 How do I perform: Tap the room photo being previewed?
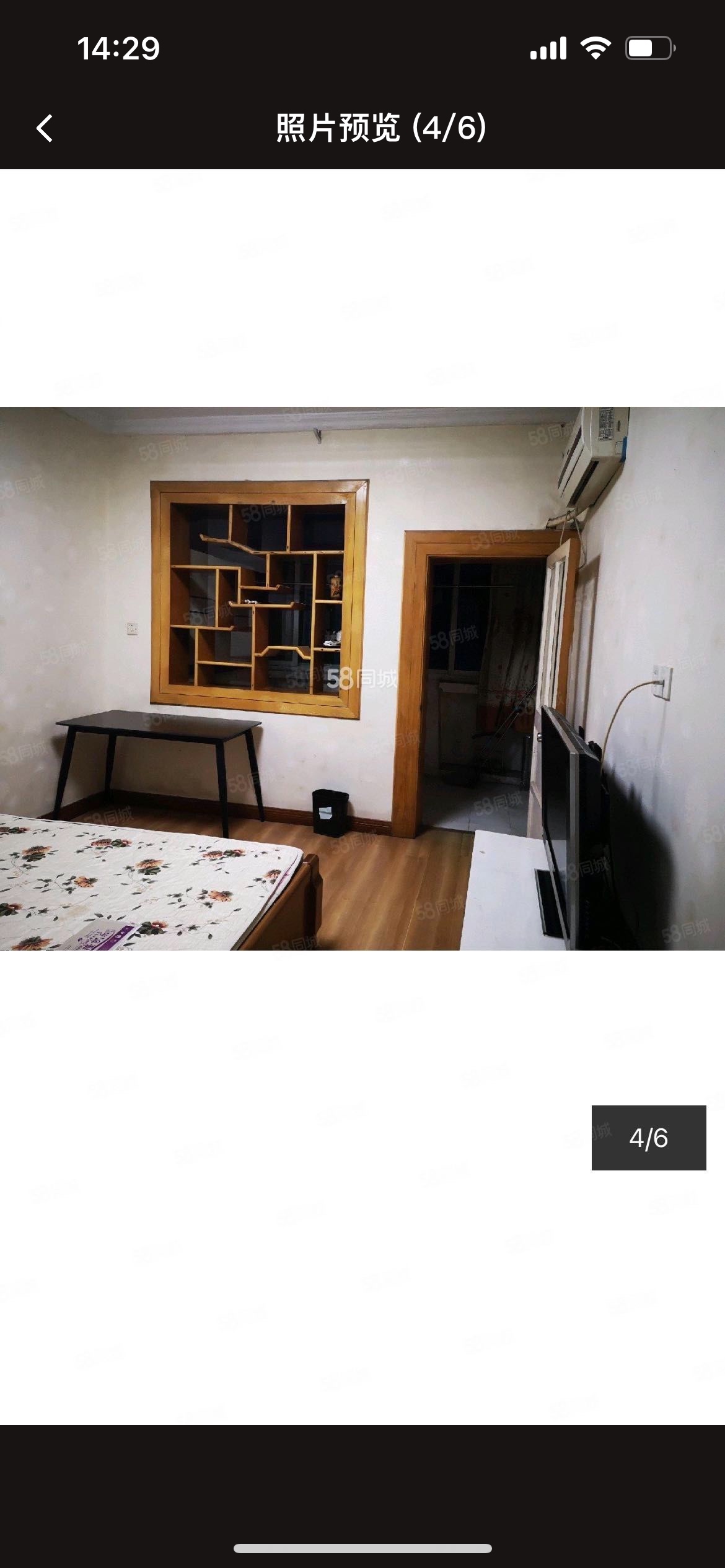coord(362,678)
